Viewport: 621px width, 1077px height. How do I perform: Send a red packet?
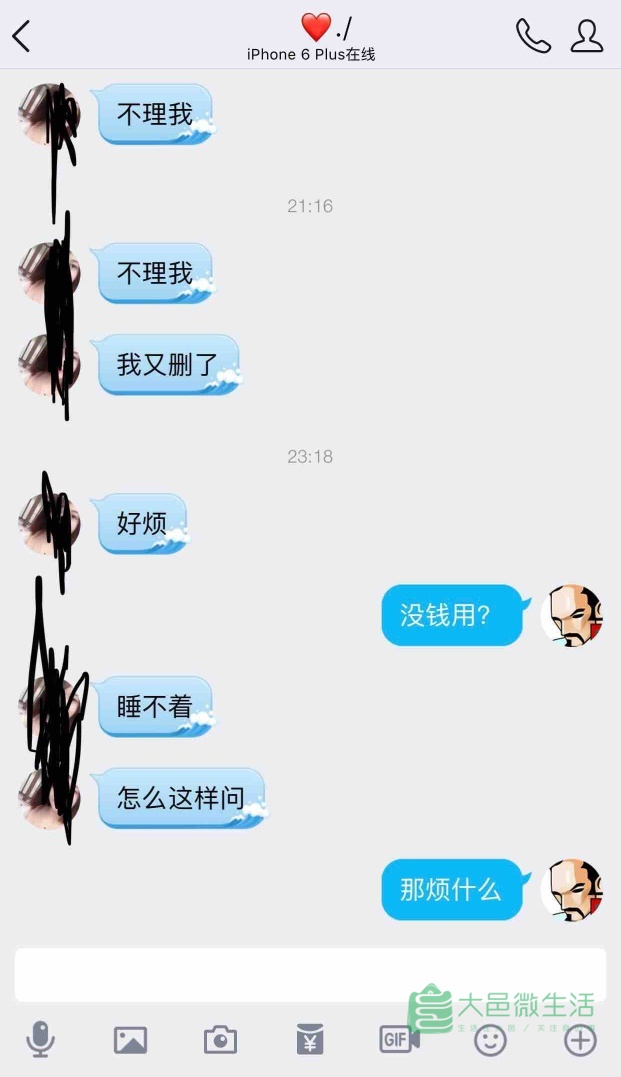point(310,1040)
